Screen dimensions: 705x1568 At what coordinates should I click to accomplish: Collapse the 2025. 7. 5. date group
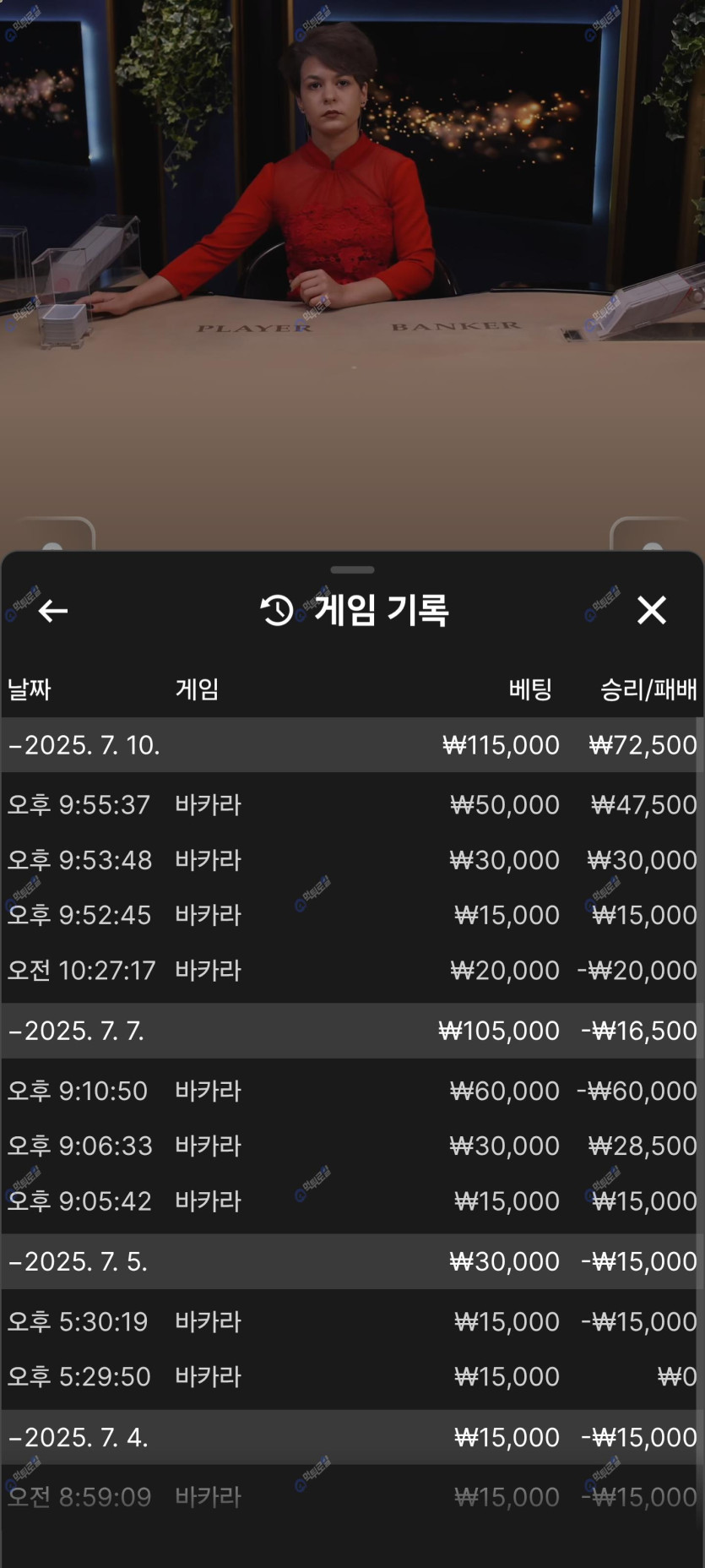350,1261
